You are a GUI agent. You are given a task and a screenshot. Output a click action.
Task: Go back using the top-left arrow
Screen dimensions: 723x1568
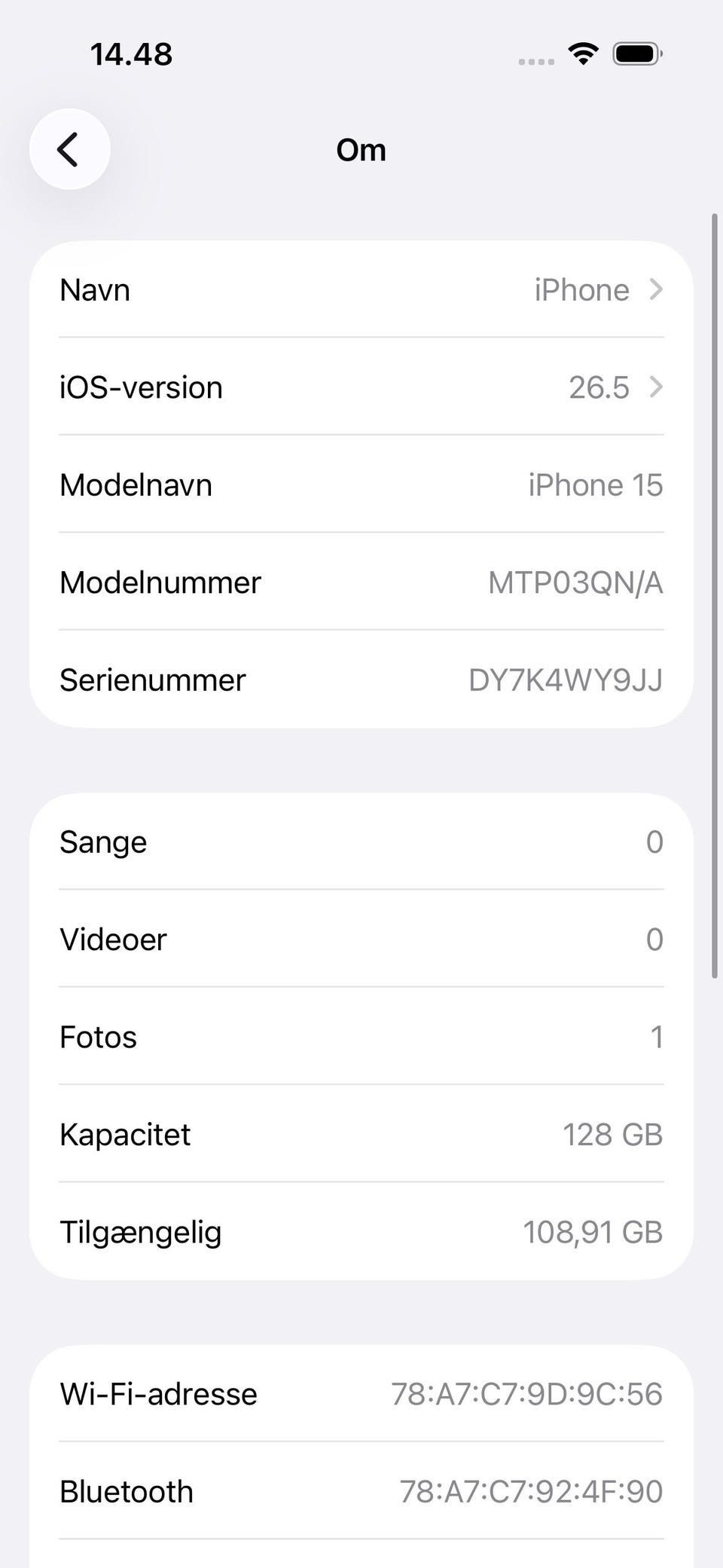click(69, 149)
